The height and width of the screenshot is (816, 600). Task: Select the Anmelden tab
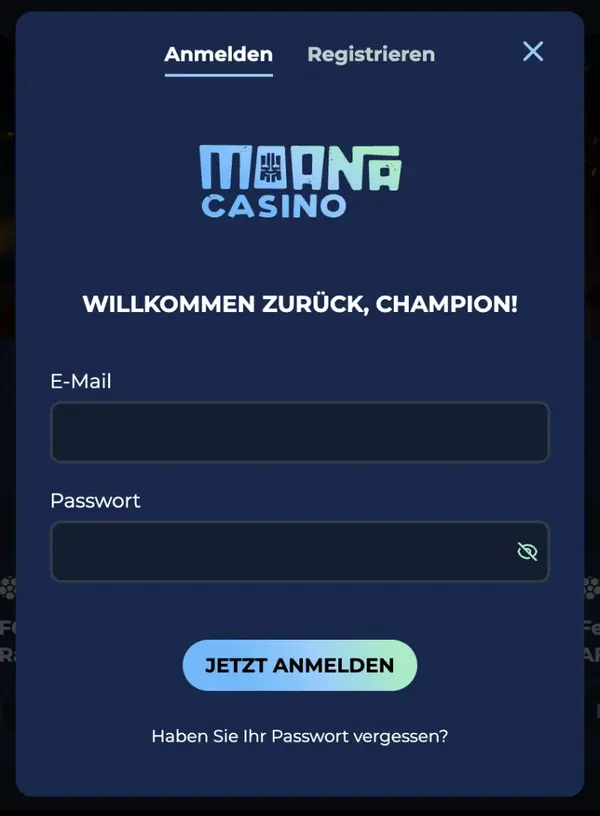219,54
